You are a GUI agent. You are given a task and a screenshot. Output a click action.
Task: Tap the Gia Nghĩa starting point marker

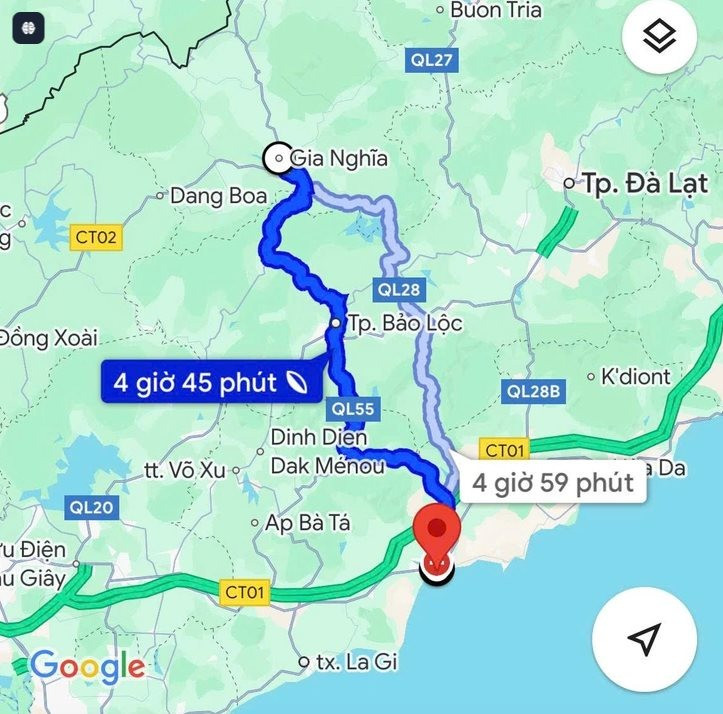click(x=277, y=158)
